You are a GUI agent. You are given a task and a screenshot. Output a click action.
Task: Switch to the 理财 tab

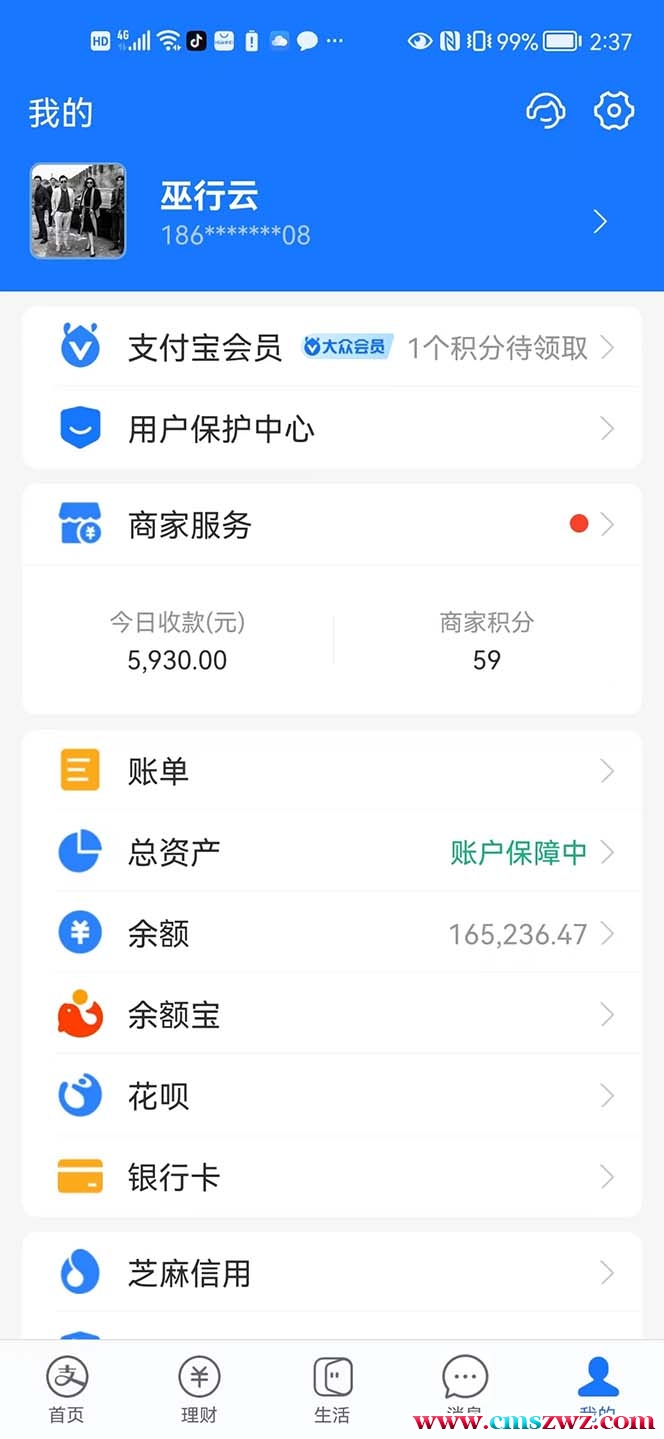[x=199, y=1389]
